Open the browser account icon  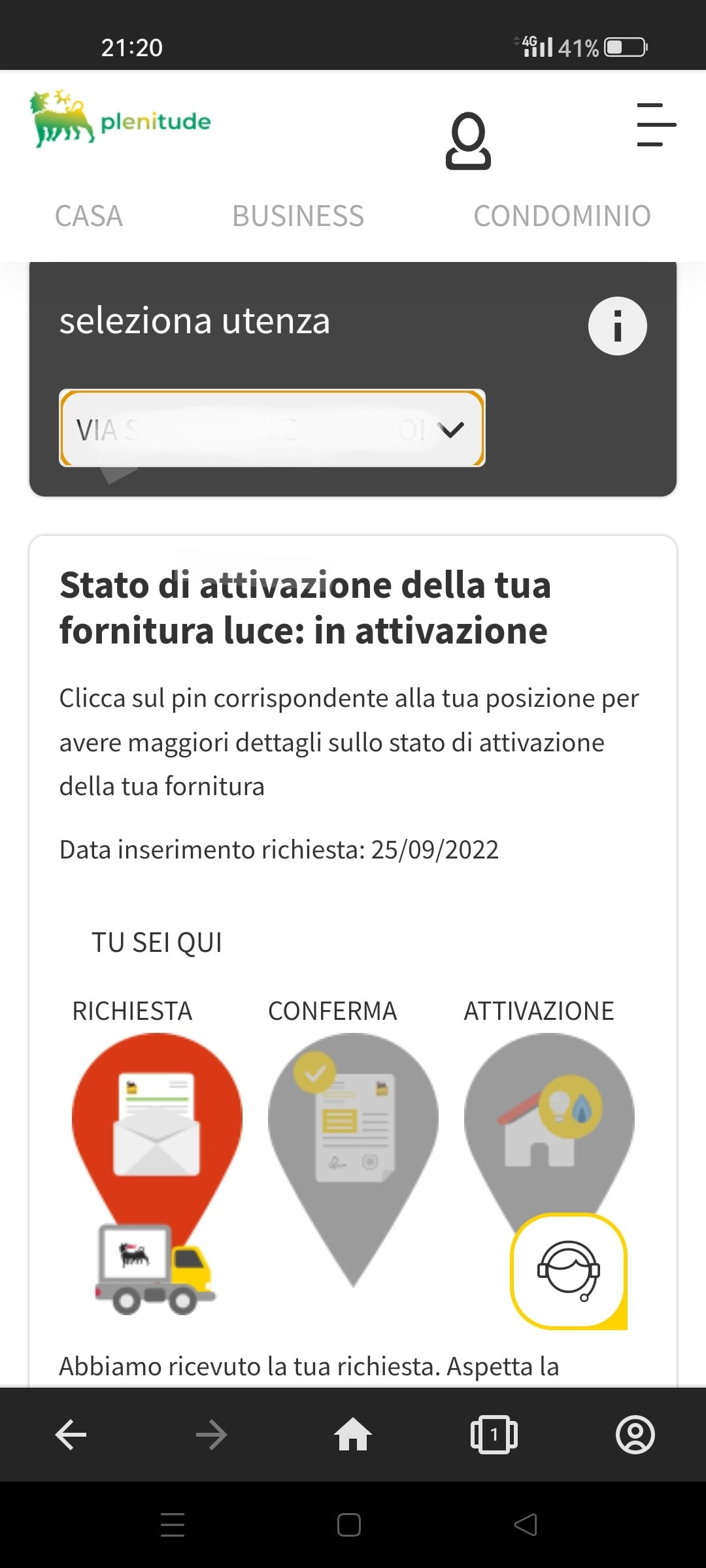point(635,1435)
